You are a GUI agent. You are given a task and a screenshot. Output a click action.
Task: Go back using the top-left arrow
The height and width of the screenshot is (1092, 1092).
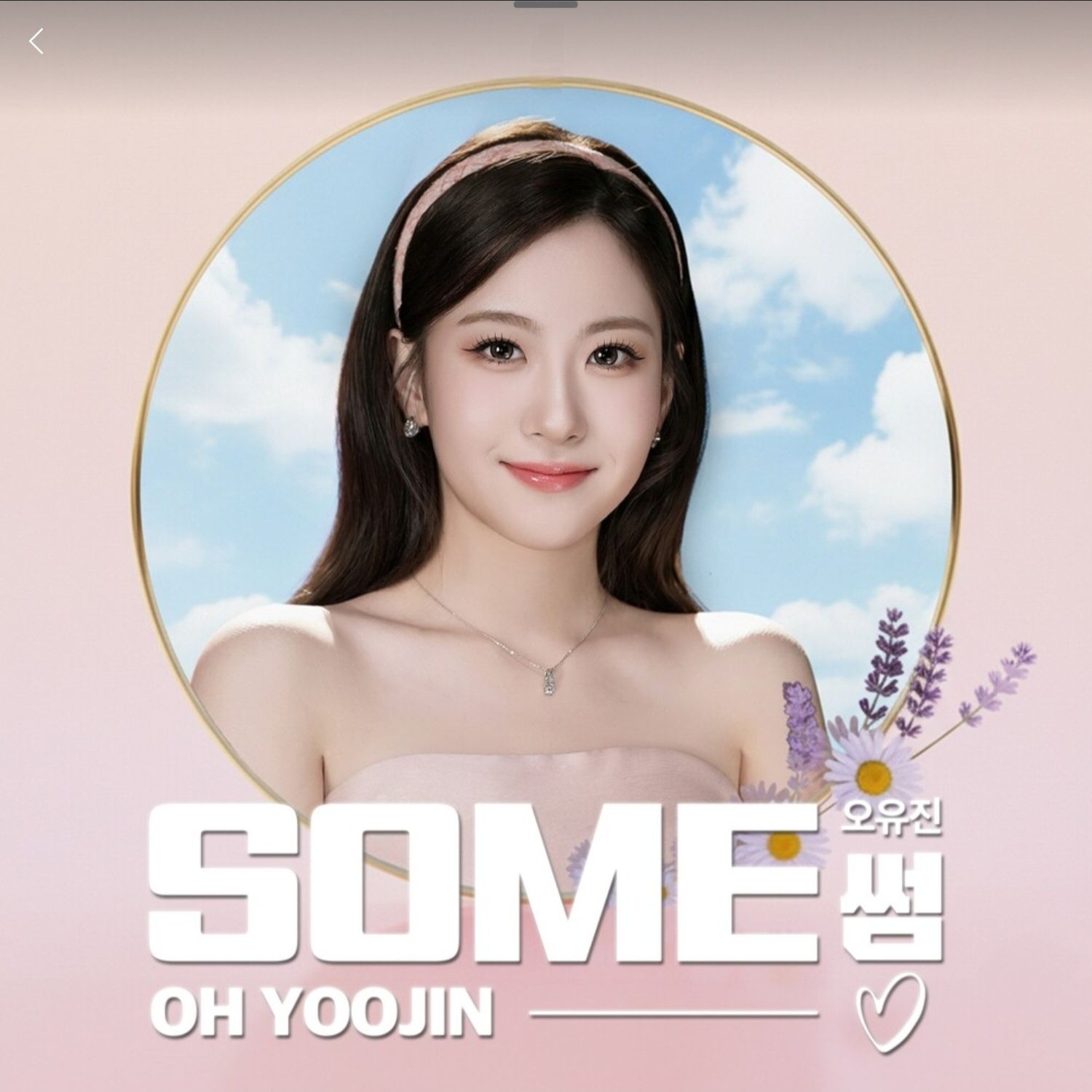[36, 41]
